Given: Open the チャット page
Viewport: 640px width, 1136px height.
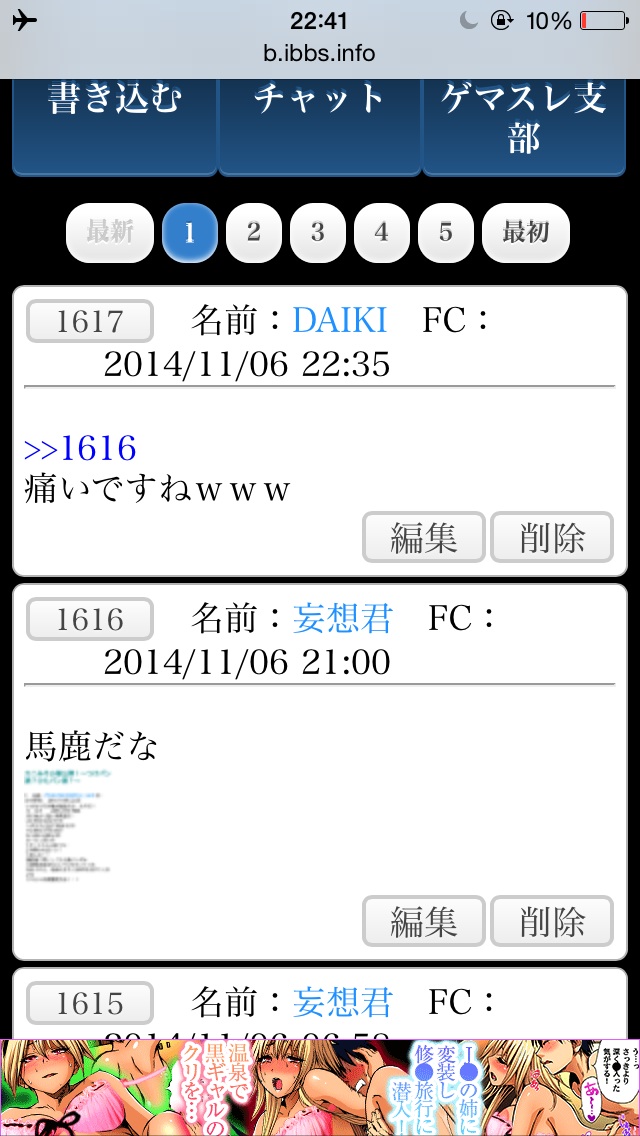Looking at the screenshot, I should tap(319, 122).
